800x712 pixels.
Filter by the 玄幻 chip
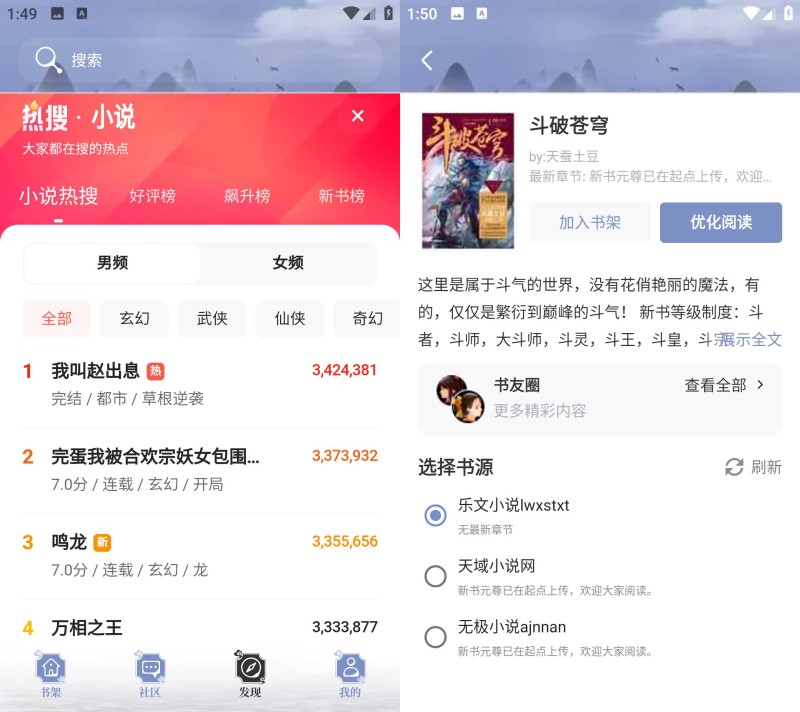click(135, 319)
